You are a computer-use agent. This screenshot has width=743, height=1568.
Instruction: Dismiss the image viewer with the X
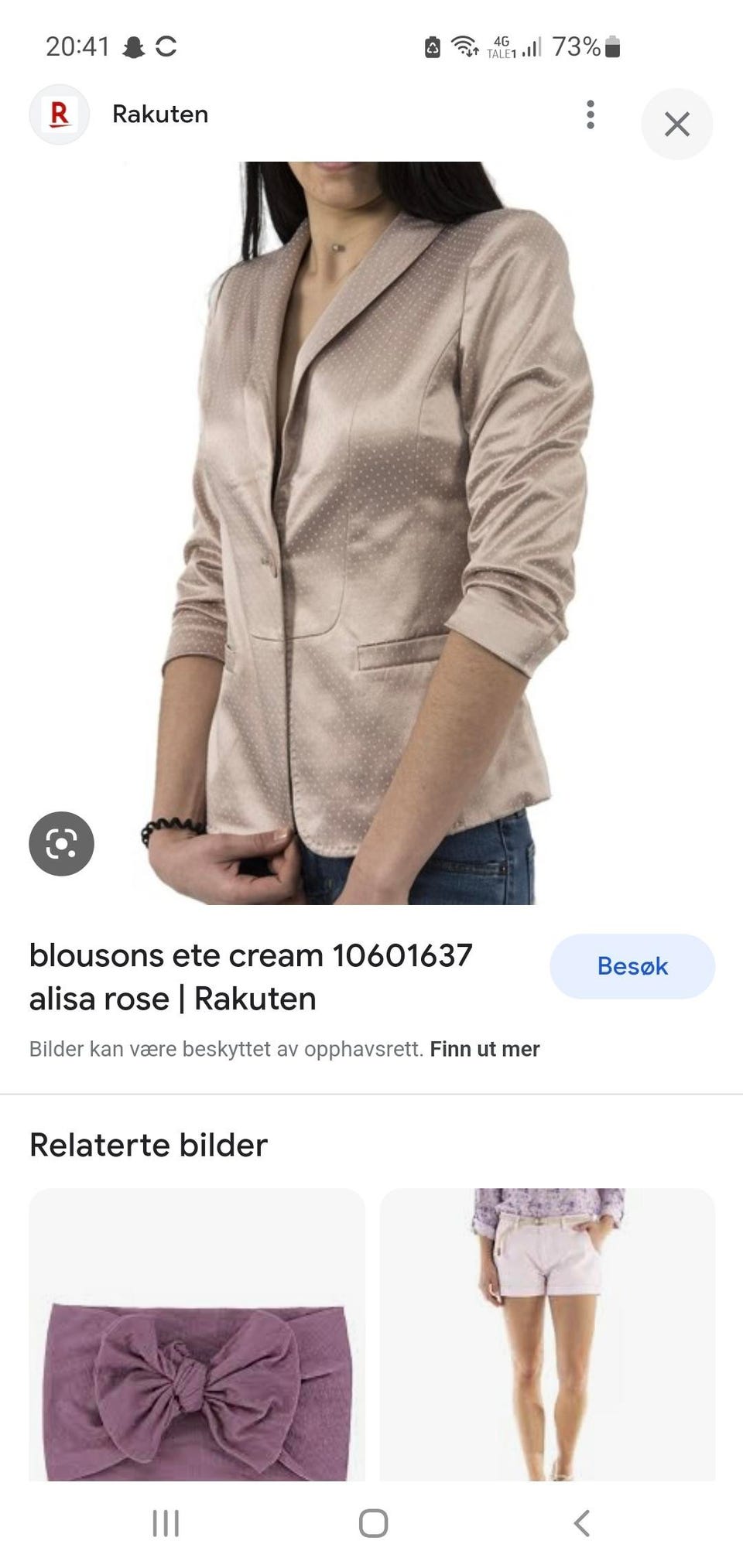coord(677,124)
